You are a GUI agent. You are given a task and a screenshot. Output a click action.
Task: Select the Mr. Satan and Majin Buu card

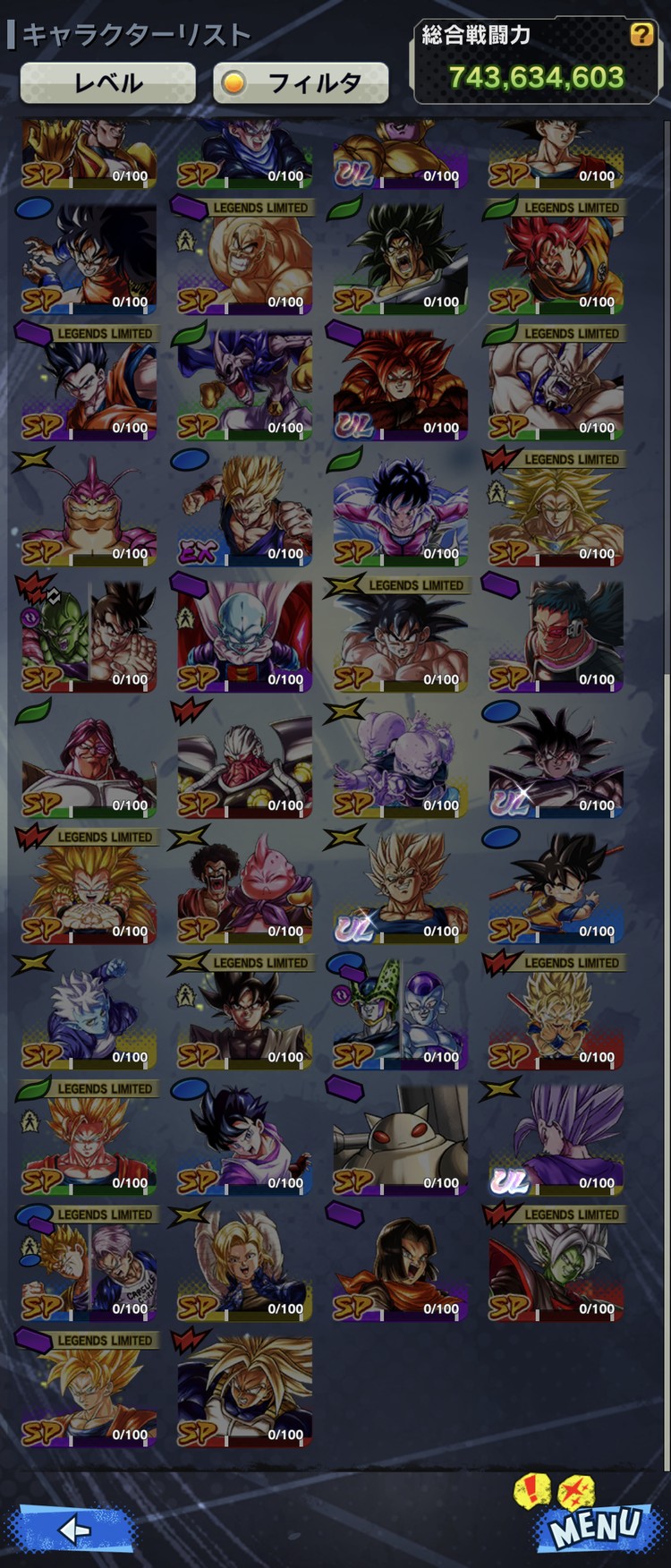[244, 888]
